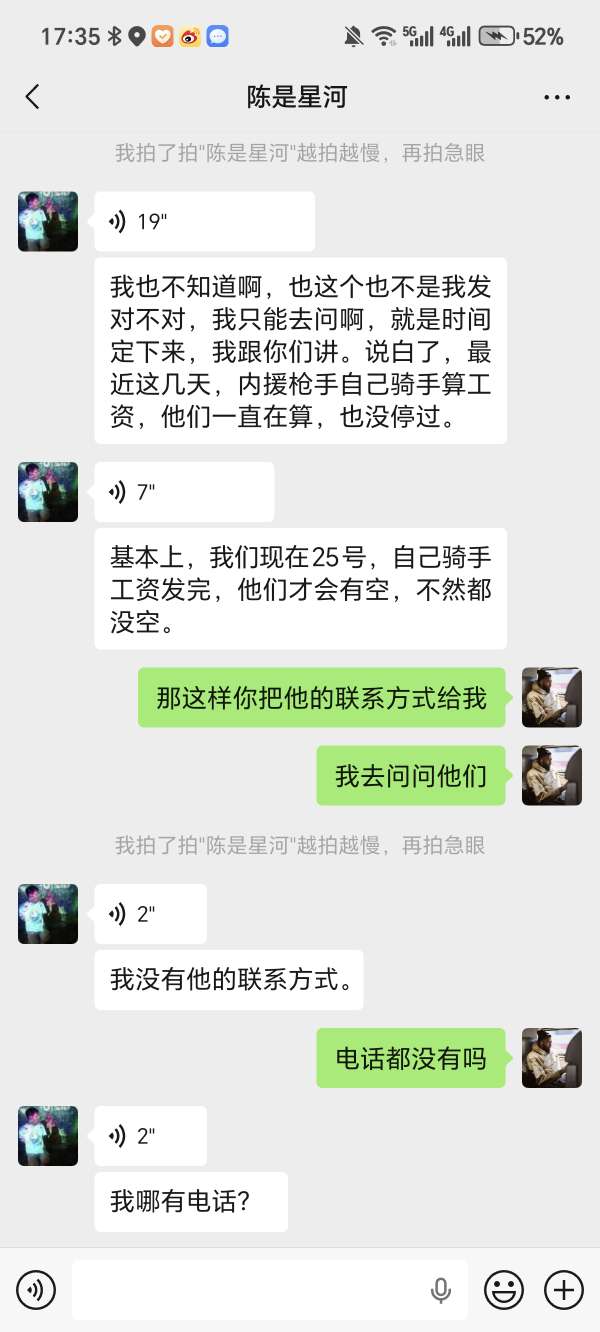Tap the microphone dictation icon

pos(441,1290)
